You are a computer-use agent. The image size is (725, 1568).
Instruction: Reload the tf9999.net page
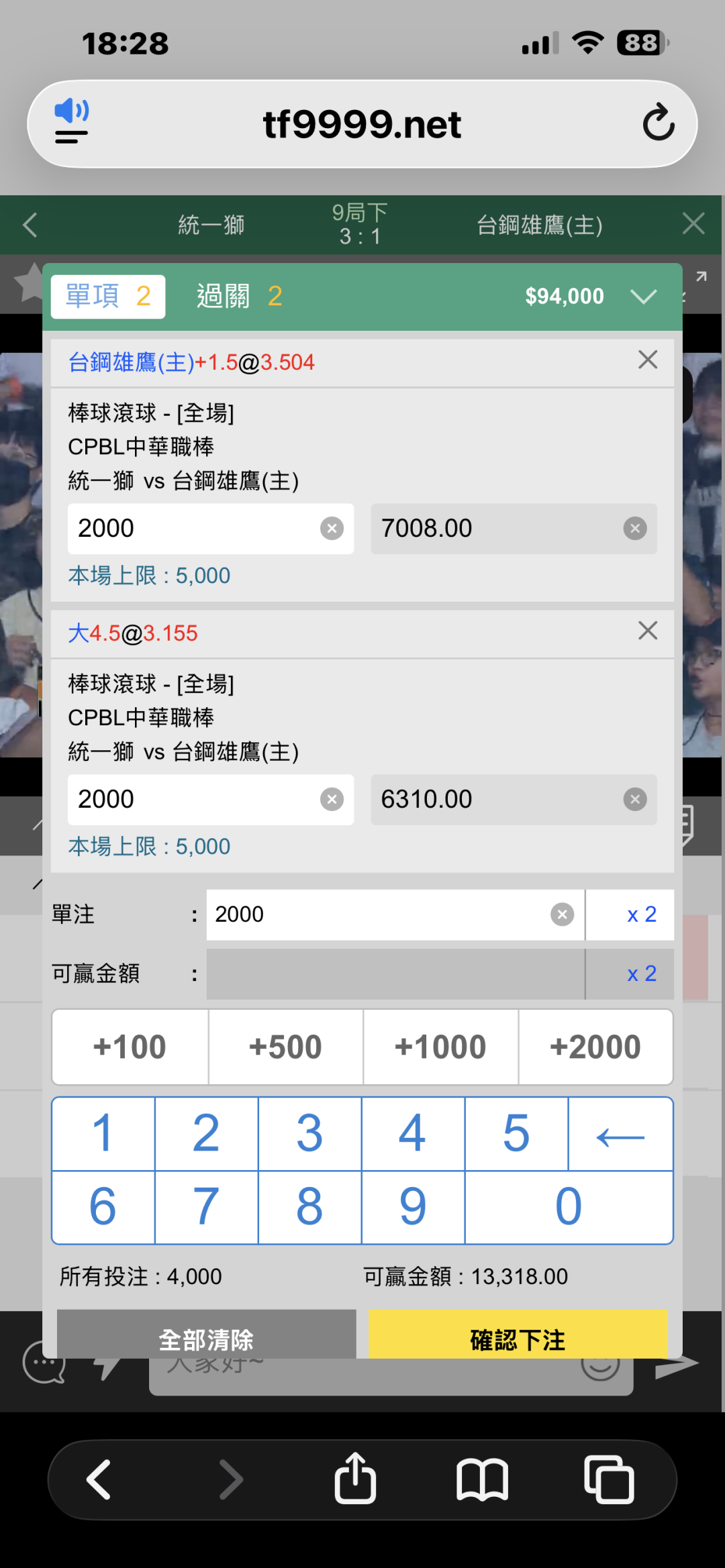pyautogui.click(x=658, y=123)
